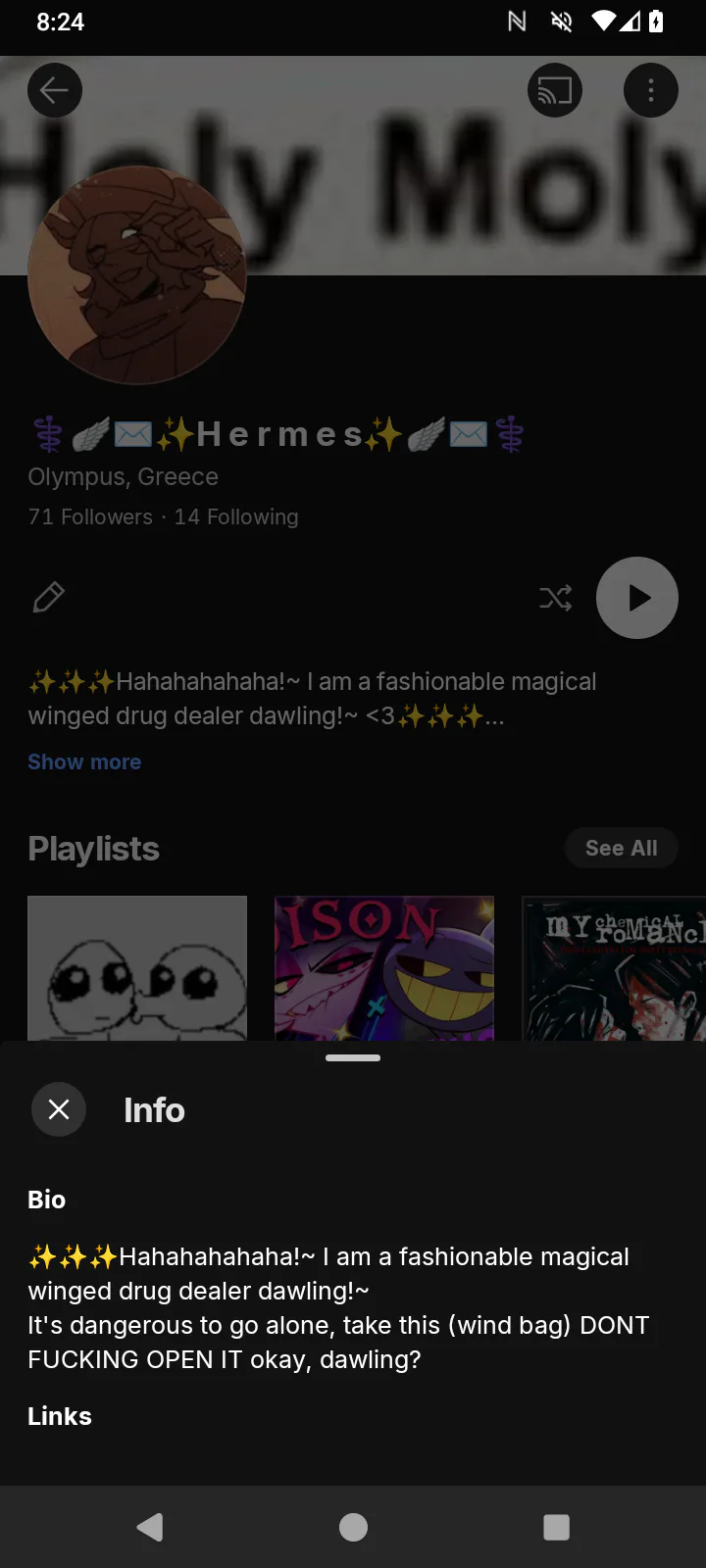See All playlists

(621, 848)
